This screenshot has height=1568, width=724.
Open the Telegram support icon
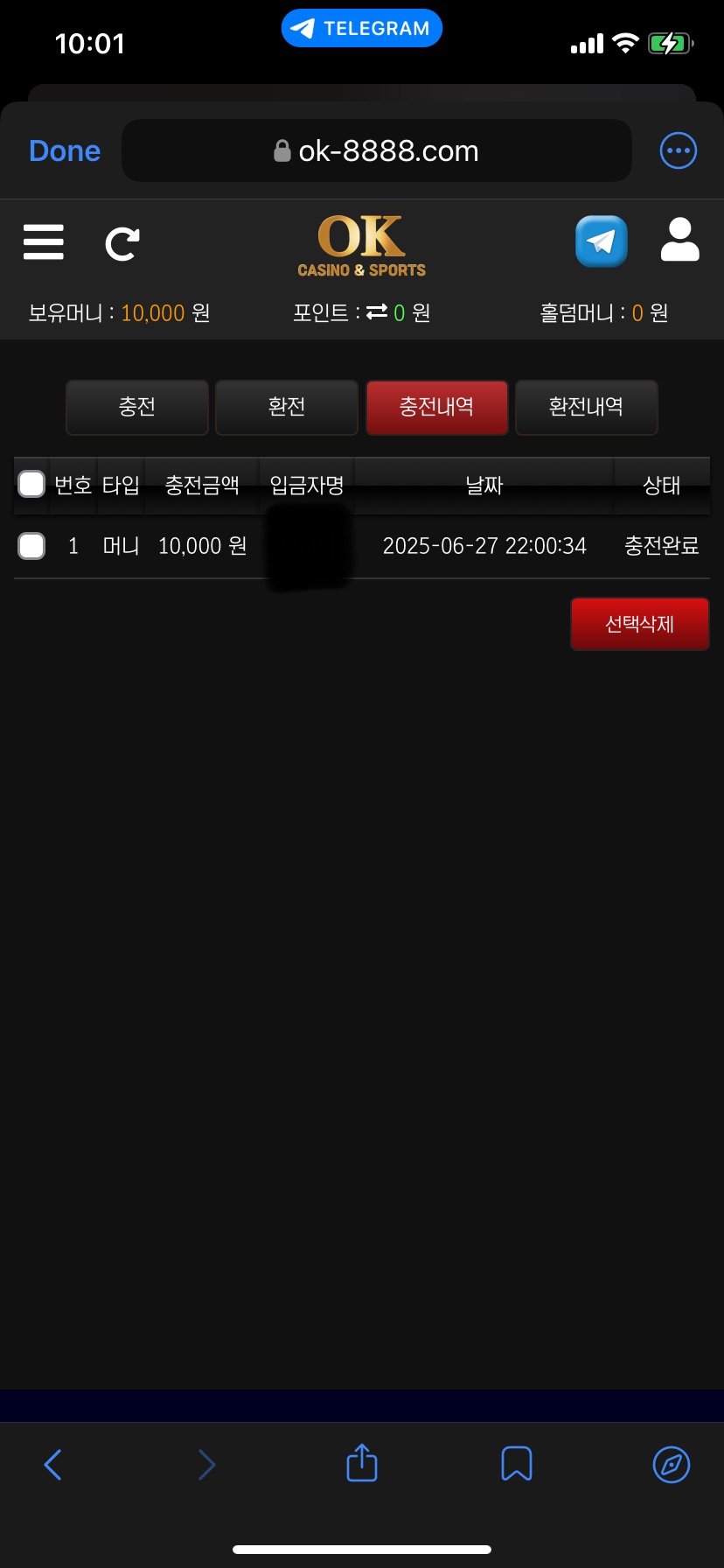[x=602, y=241]
